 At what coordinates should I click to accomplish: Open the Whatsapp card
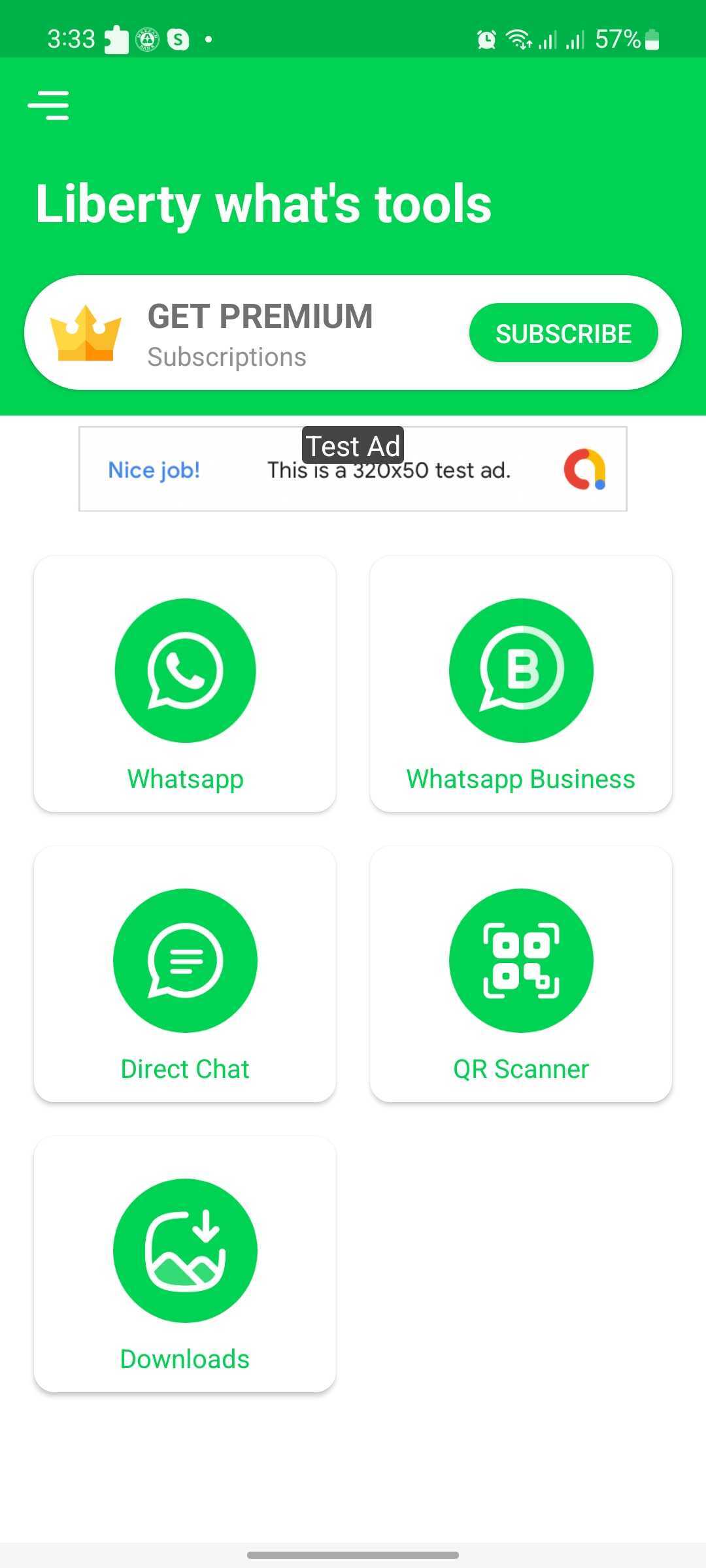pyautogui.click(x=185, y=684)
